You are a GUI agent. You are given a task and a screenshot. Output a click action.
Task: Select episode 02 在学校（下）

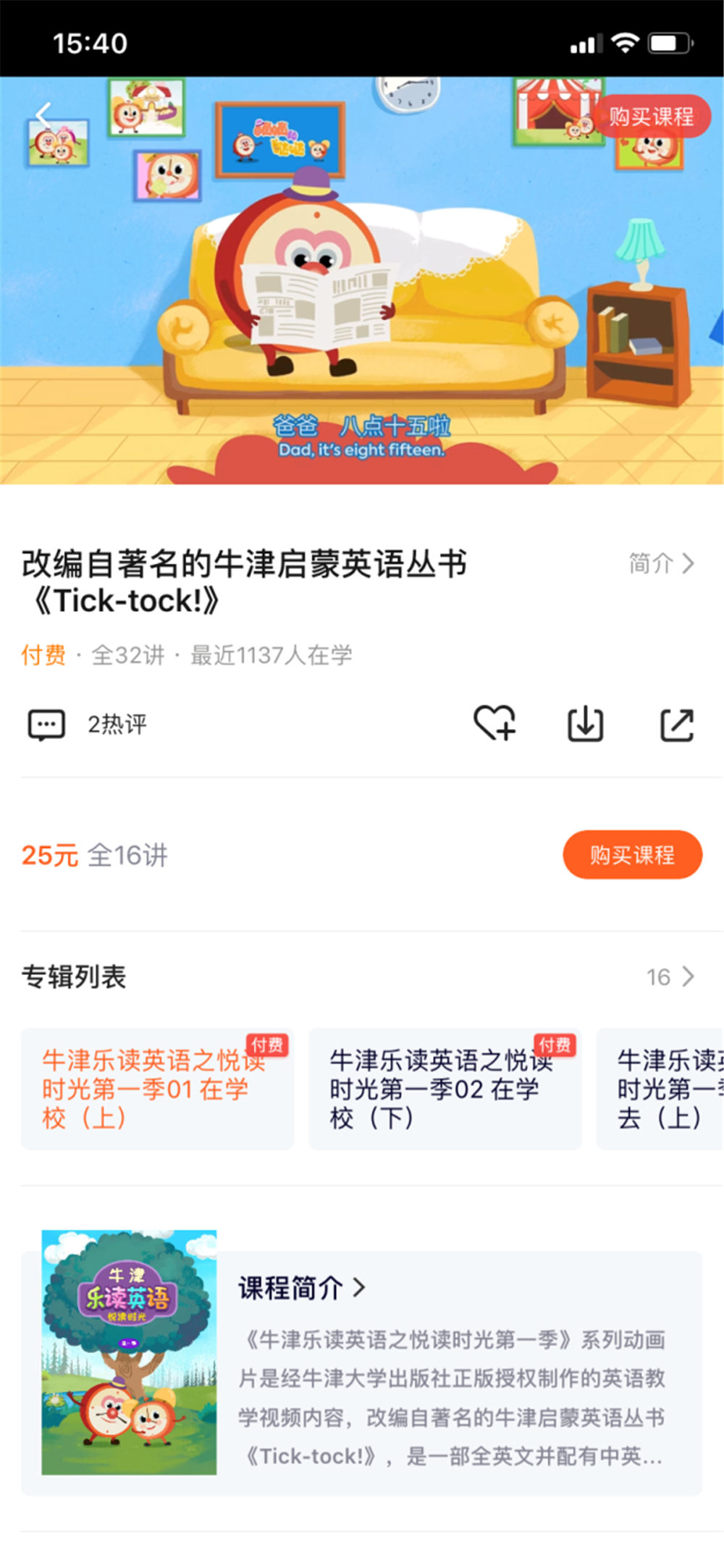point(445,1089)
